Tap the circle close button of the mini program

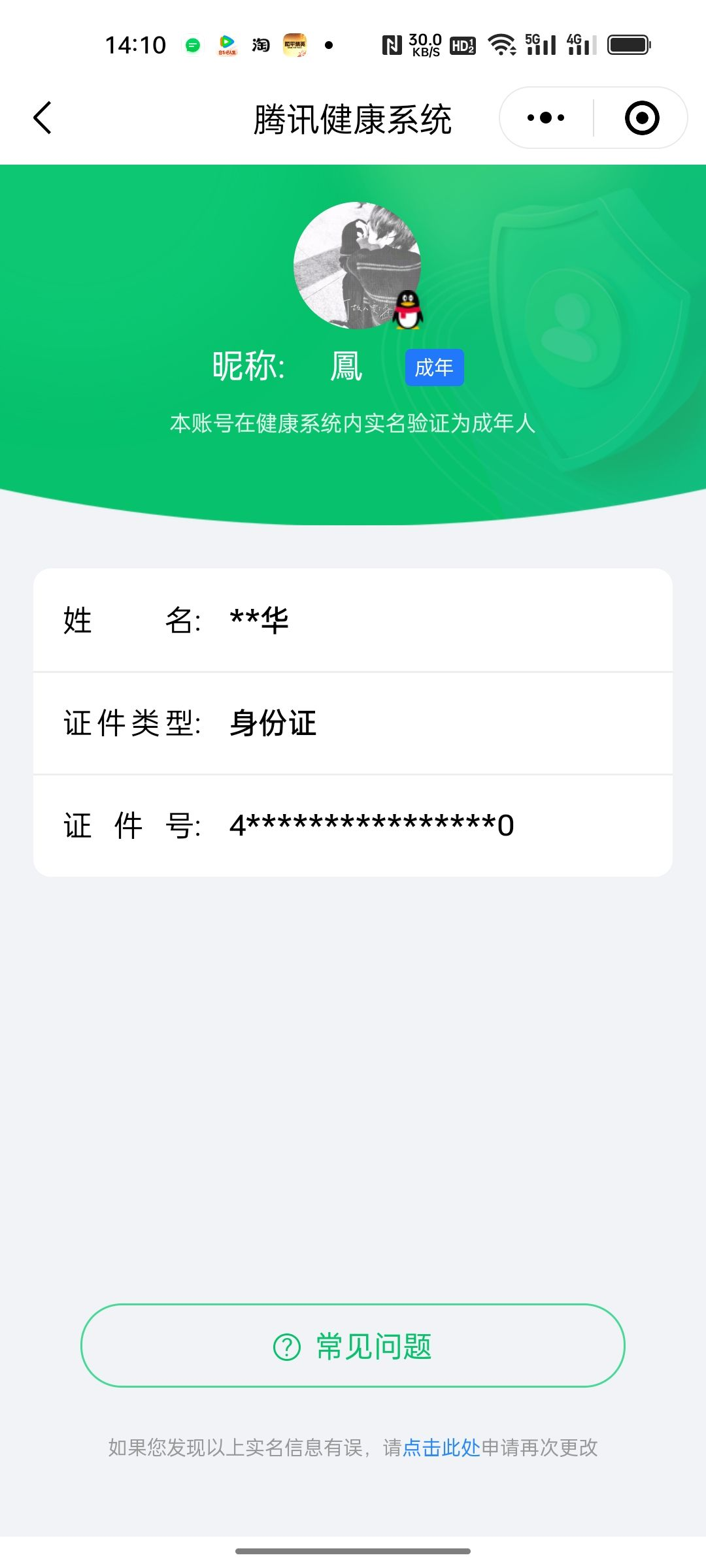(x=642, y=116)
